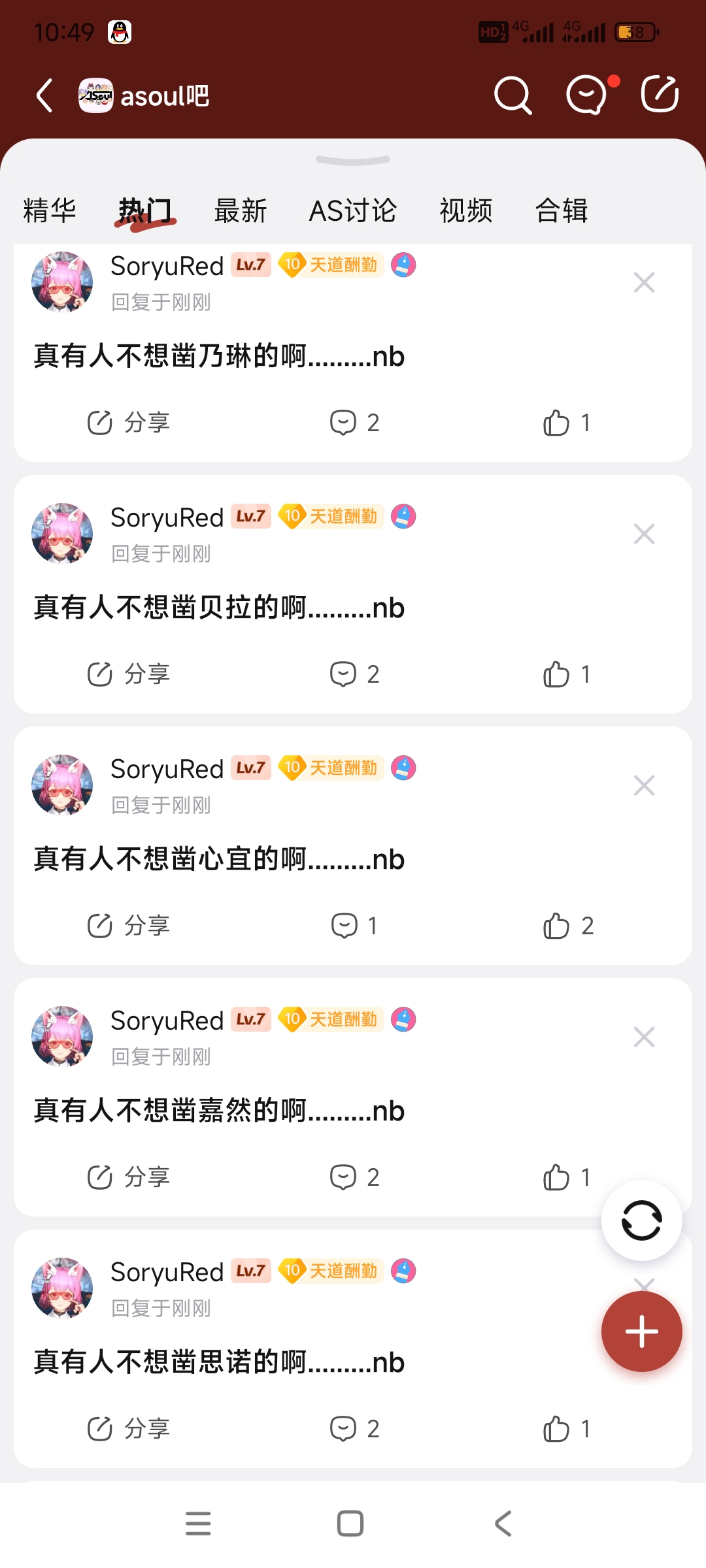Open messages icon with red dot
Screen dimensions: 706x1568
[587, 95]
